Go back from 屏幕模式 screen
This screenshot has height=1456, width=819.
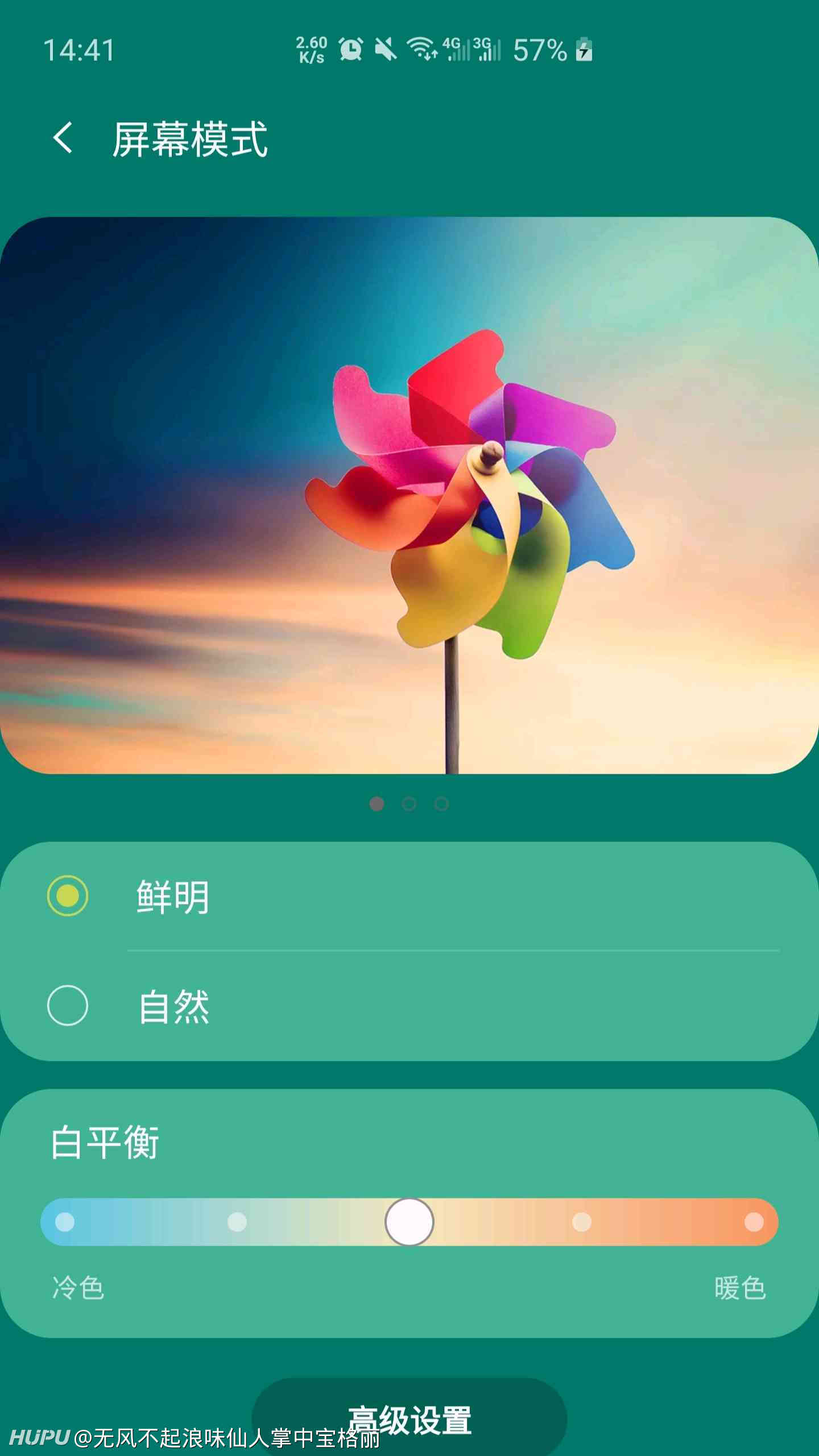[63, 138]
